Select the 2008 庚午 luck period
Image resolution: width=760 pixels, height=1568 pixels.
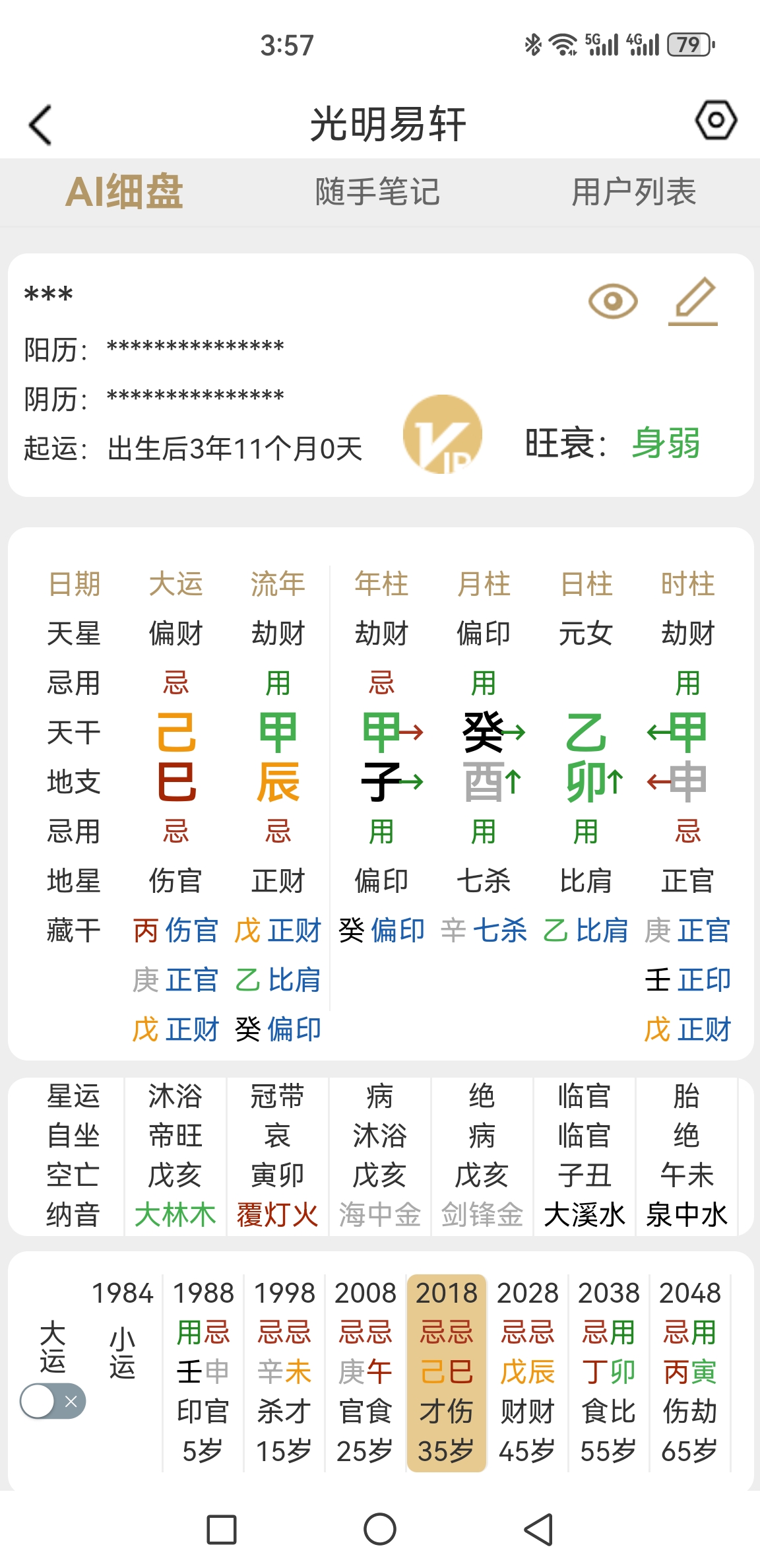365,1372
